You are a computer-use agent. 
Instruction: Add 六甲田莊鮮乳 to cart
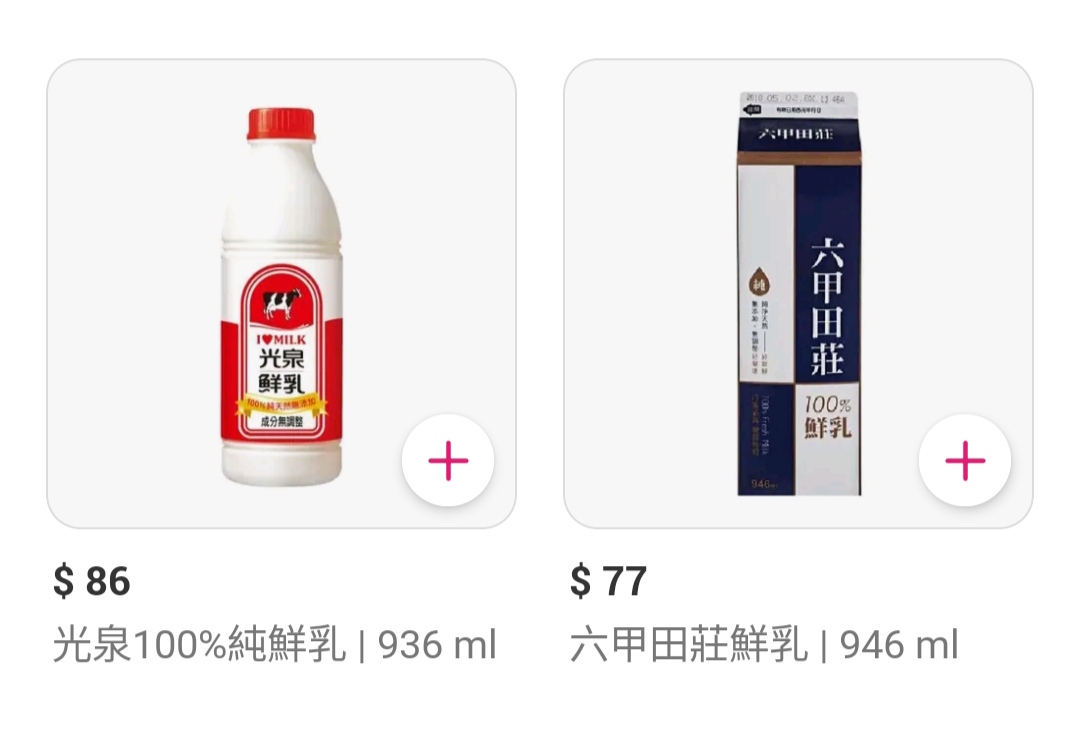click(x=964, y=461)
